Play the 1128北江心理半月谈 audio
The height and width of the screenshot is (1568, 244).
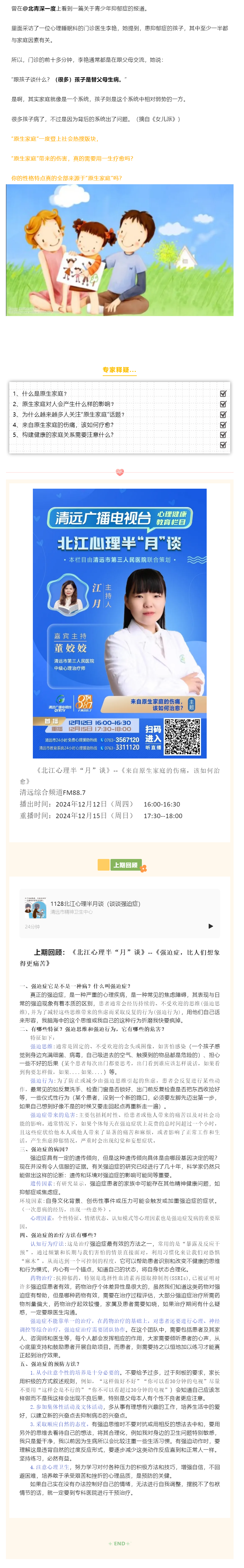pos(211,926)
